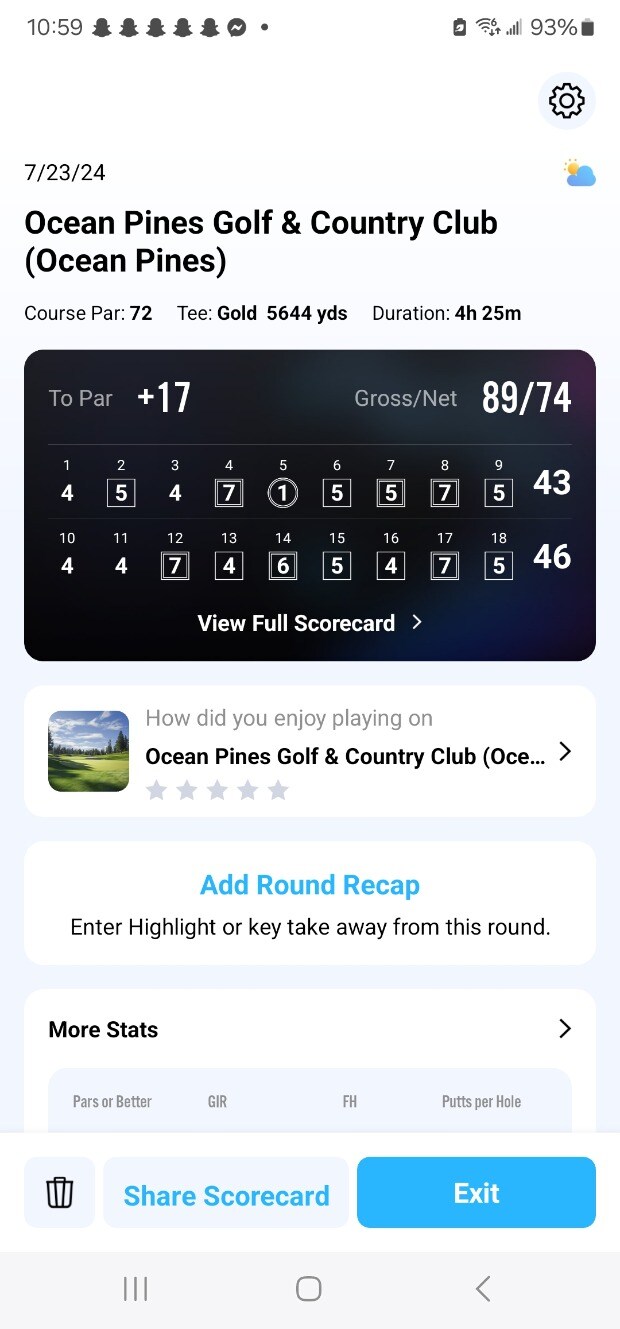The height and width of the screenshot is (1329, 620).
Task: Exit the round summary
Action: tap(476, 1193)
